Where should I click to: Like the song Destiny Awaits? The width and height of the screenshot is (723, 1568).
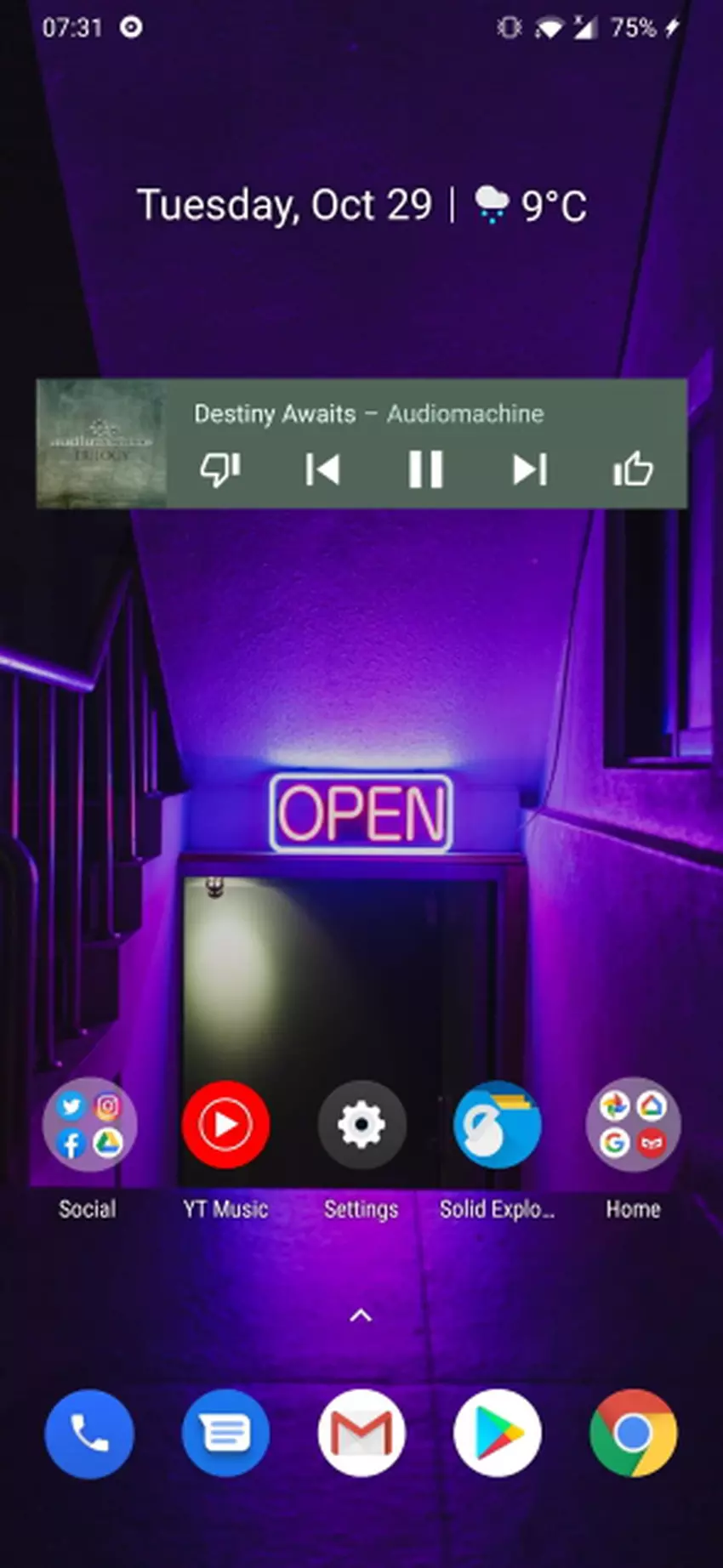click(633, 469)
